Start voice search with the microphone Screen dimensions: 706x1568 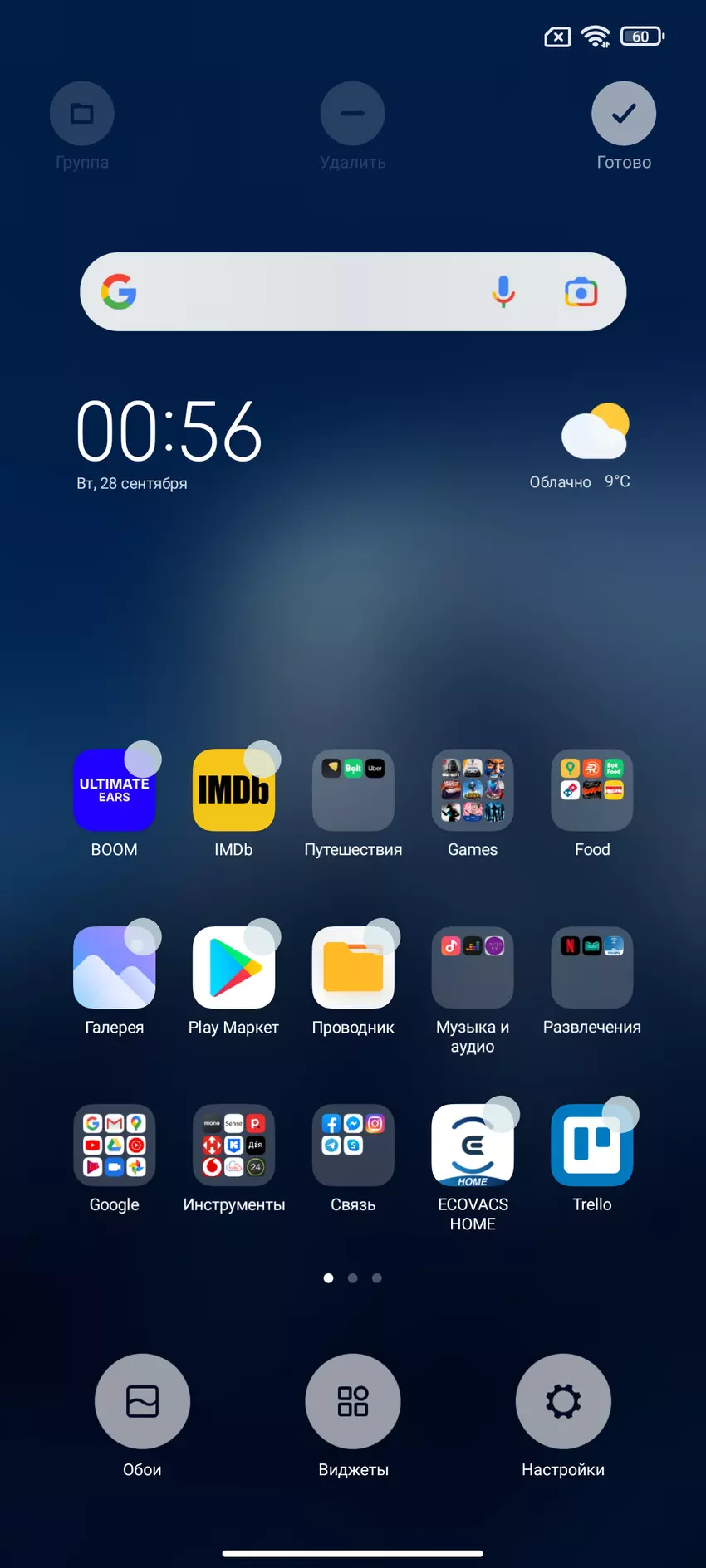point(503,292)
